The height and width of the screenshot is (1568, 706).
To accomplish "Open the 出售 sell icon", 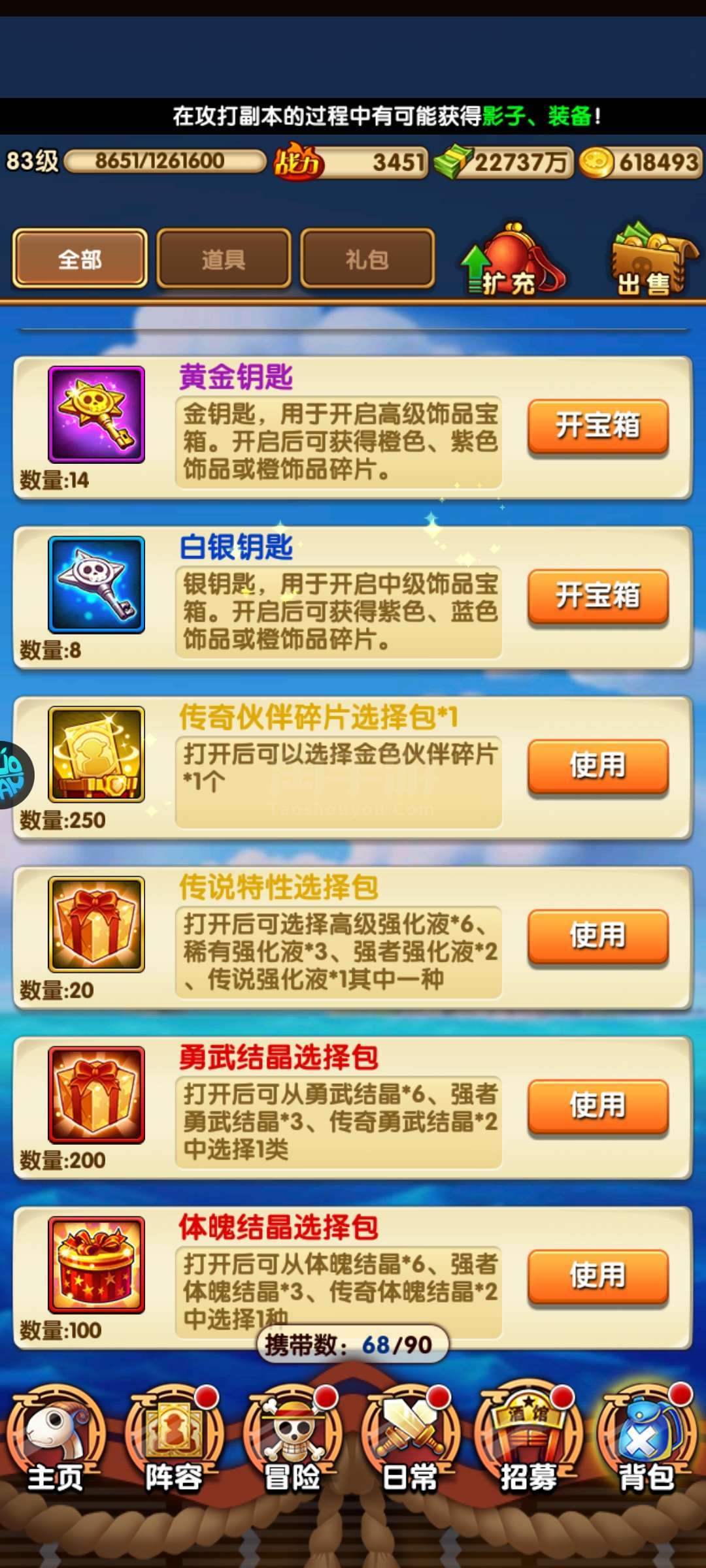I will pos(650,261).
